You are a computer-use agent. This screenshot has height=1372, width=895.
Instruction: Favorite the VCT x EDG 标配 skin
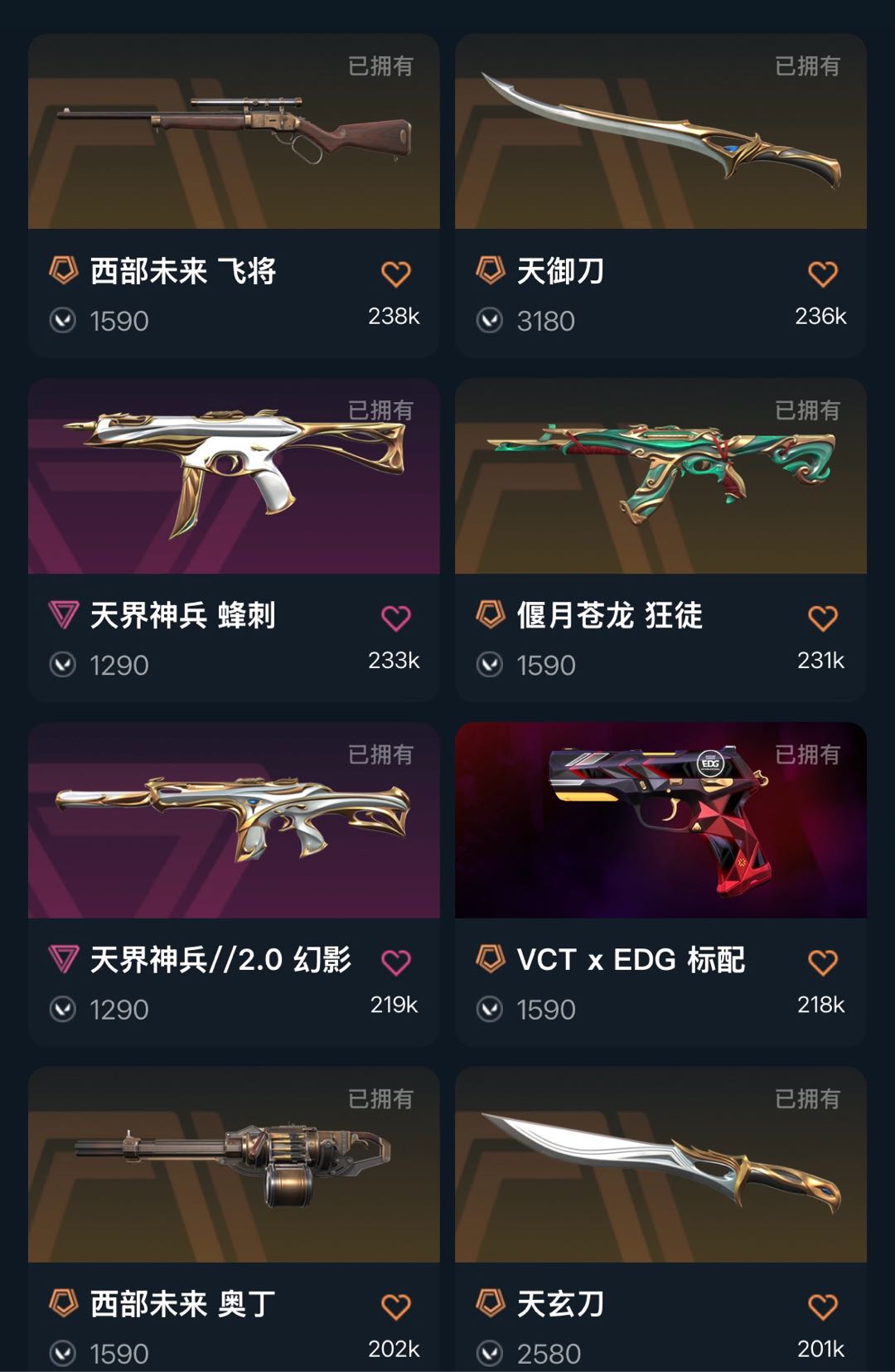coord(822,962)
